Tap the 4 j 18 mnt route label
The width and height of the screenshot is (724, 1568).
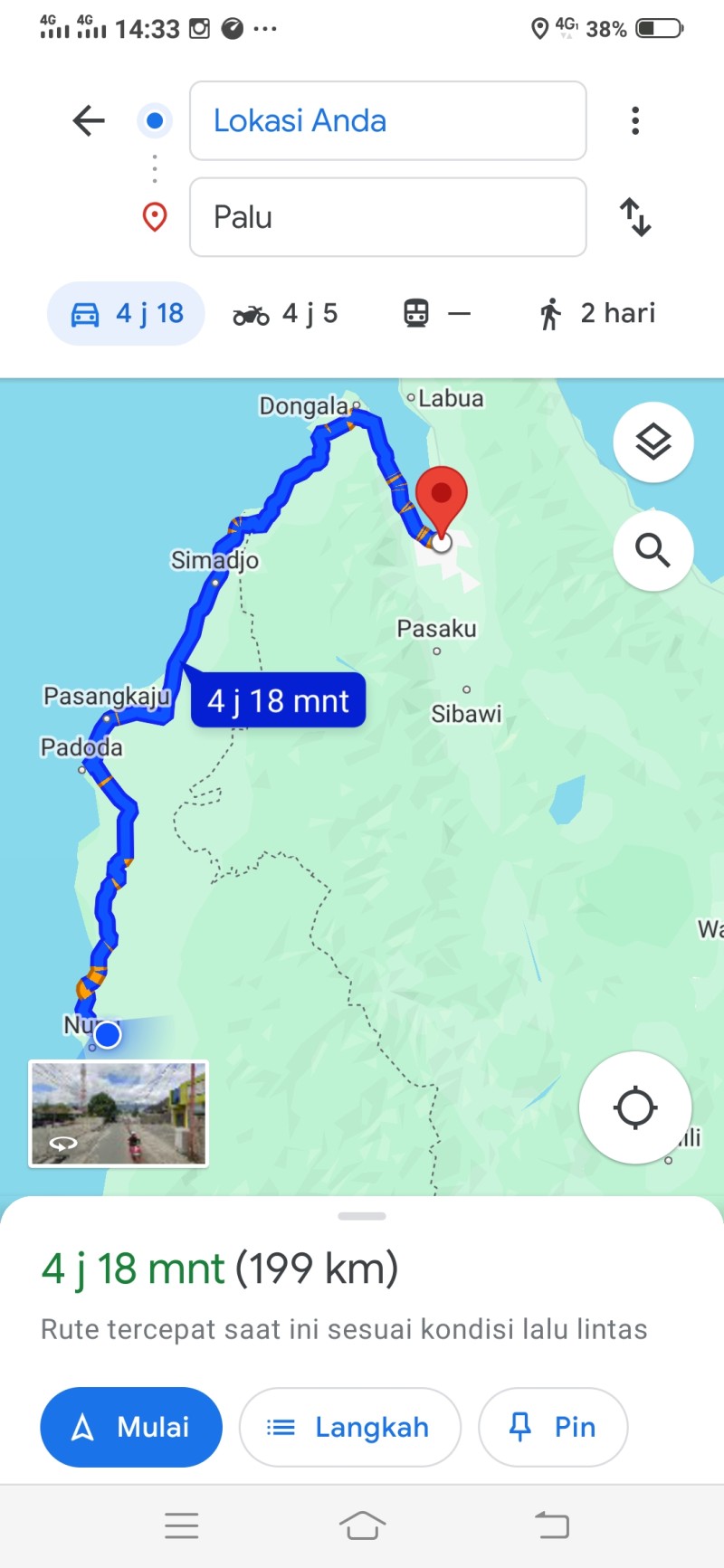click(x=278, y=700)
